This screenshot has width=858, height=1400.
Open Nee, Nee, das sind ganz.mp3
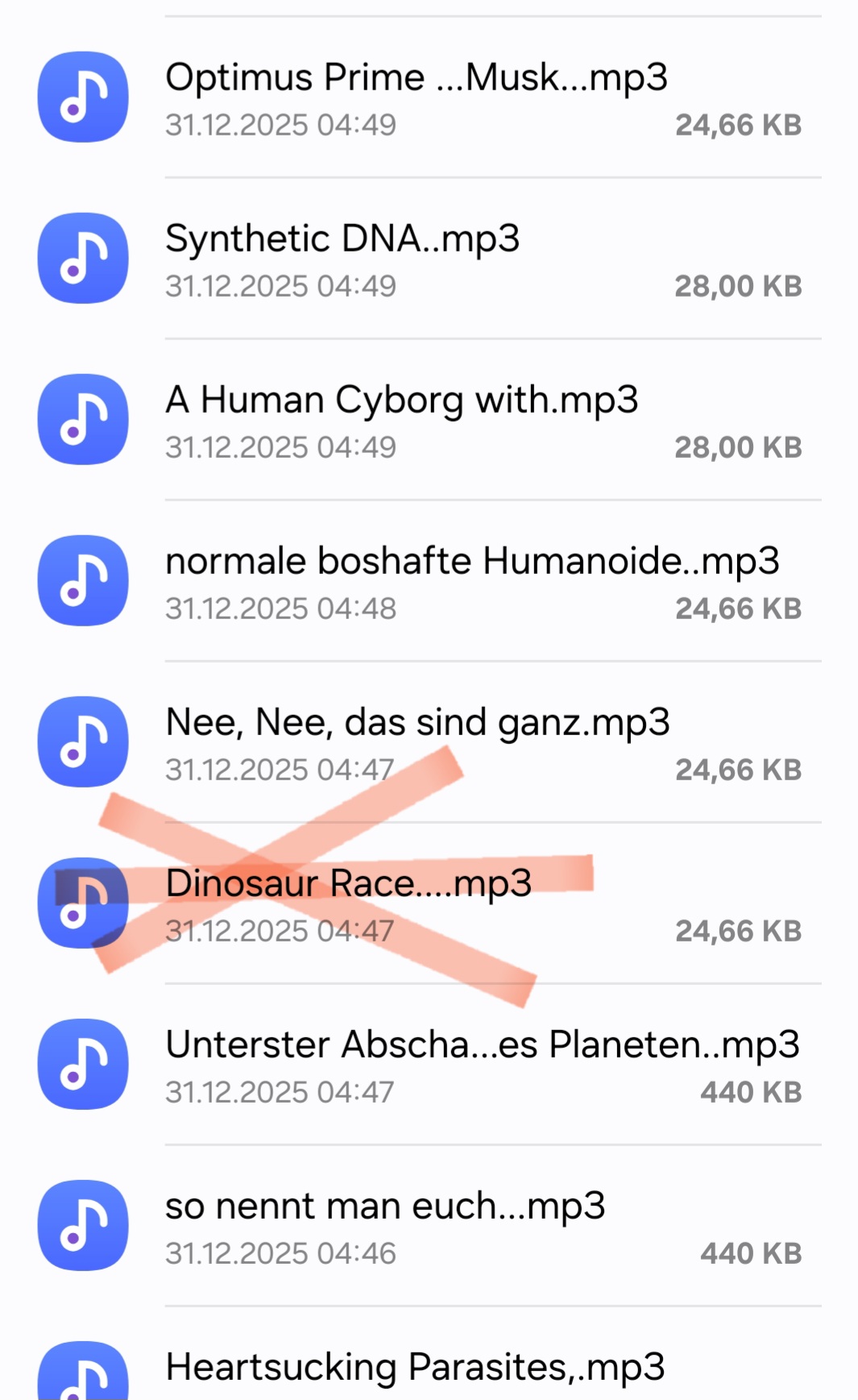(417, 723)
